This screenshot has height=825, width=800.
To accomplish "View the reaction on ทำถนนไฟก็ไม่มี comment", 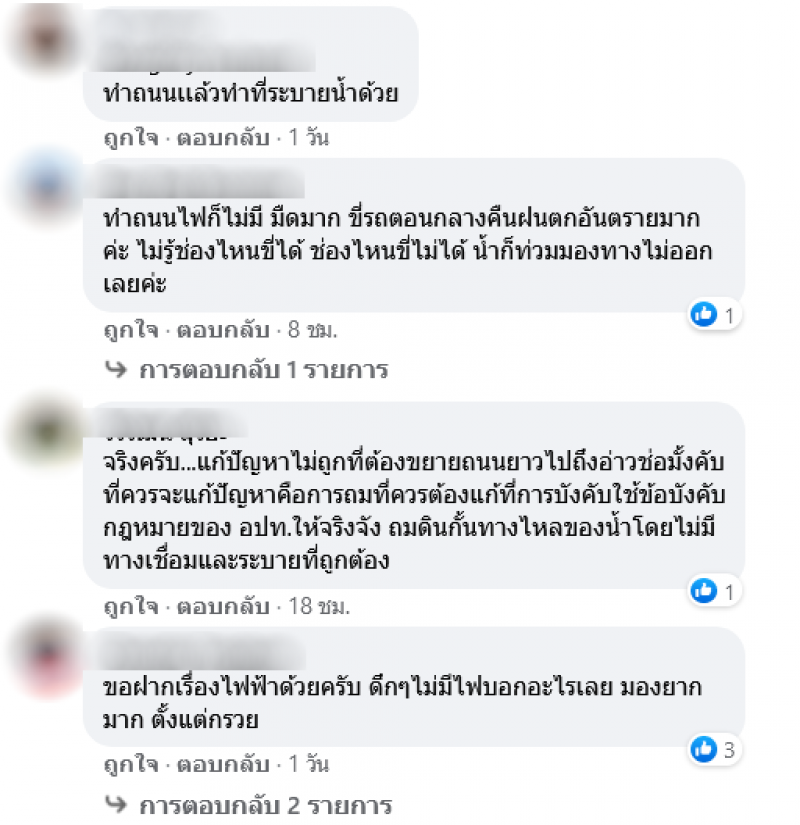I will tap(716, 316).
